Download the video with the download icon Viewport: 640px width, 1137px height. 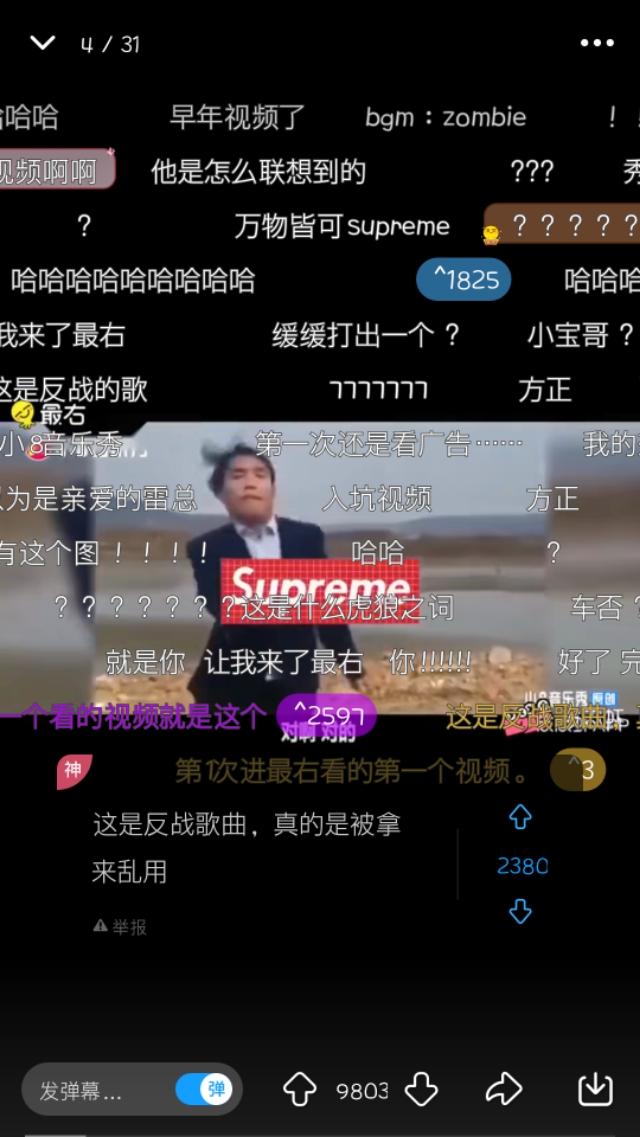pyautogui.click(x=595, y=1089)
